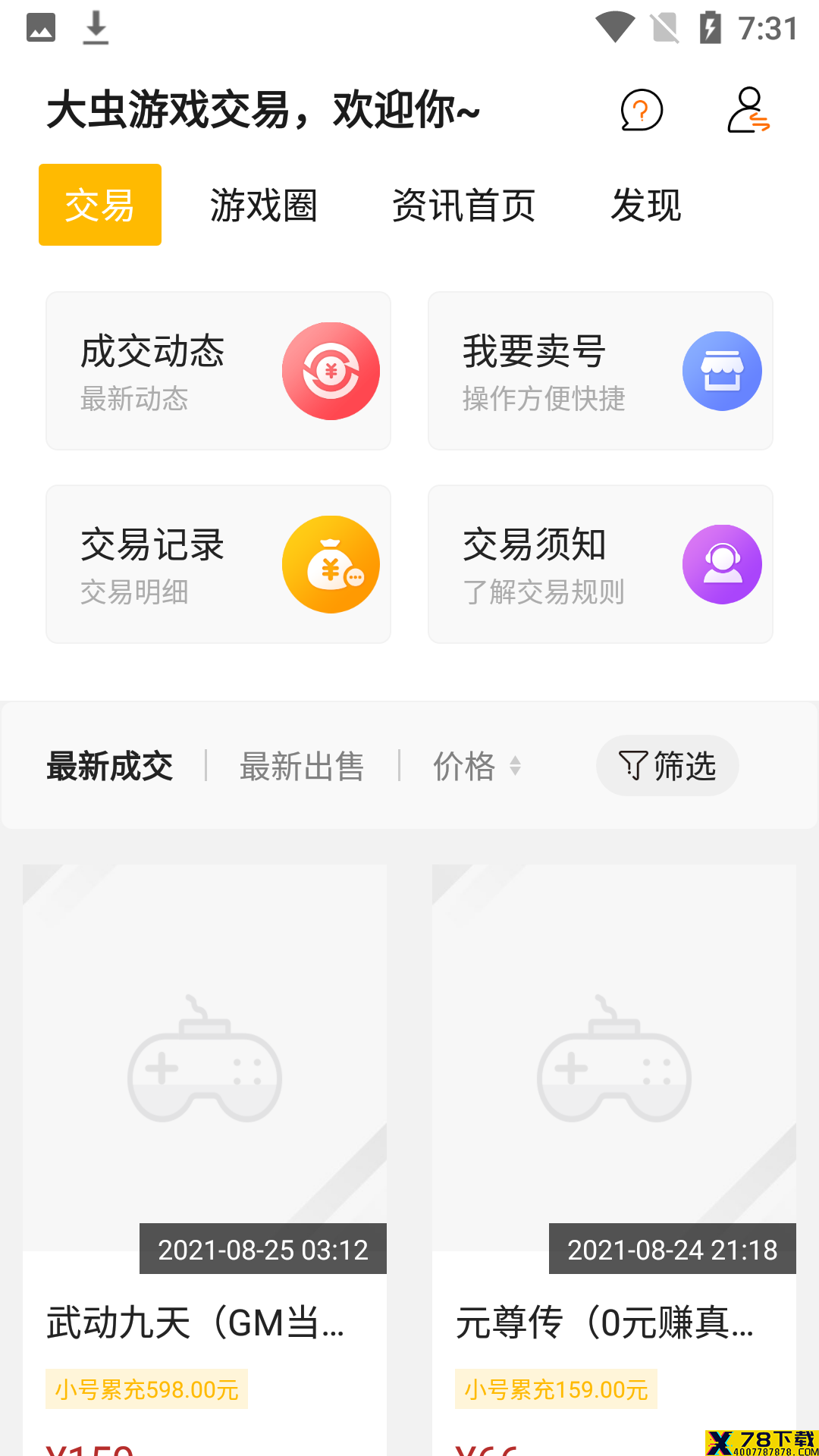Image resolution: width=819 pixels, height=1456 pixels.
Task: Select the 交易 tab
Action: 100,205
